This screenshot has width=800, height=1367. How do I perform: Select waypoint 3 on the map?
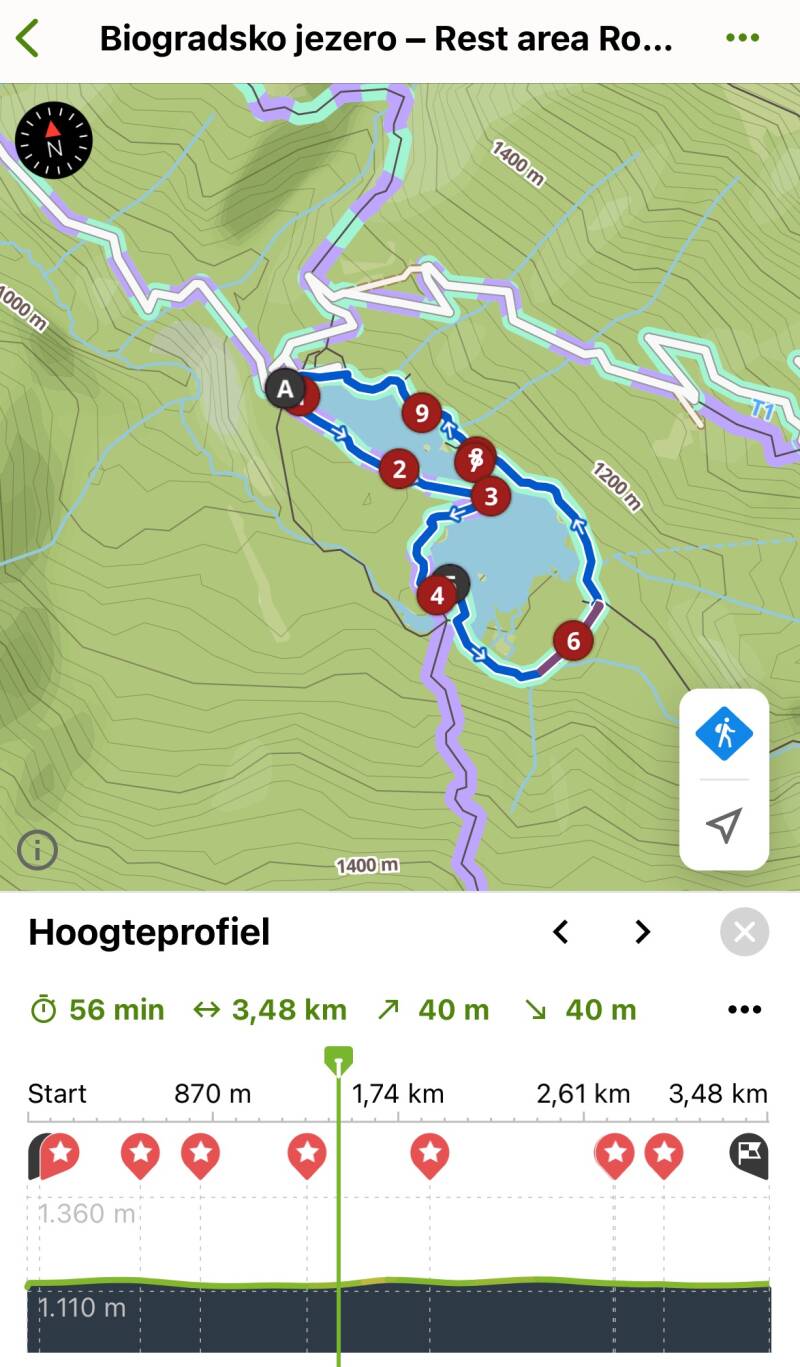pos(490,496)
